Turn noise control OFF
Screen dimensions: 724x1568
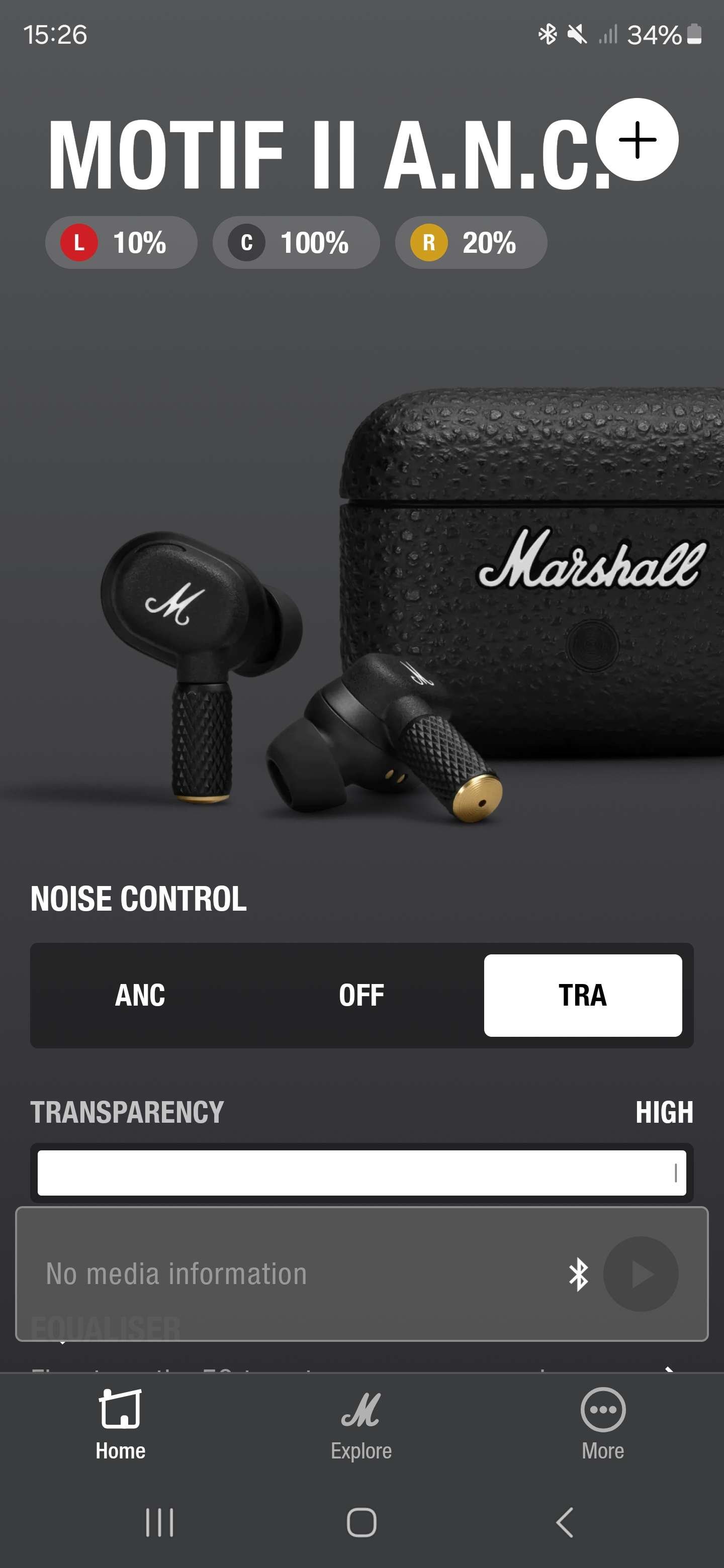(361, 995)
